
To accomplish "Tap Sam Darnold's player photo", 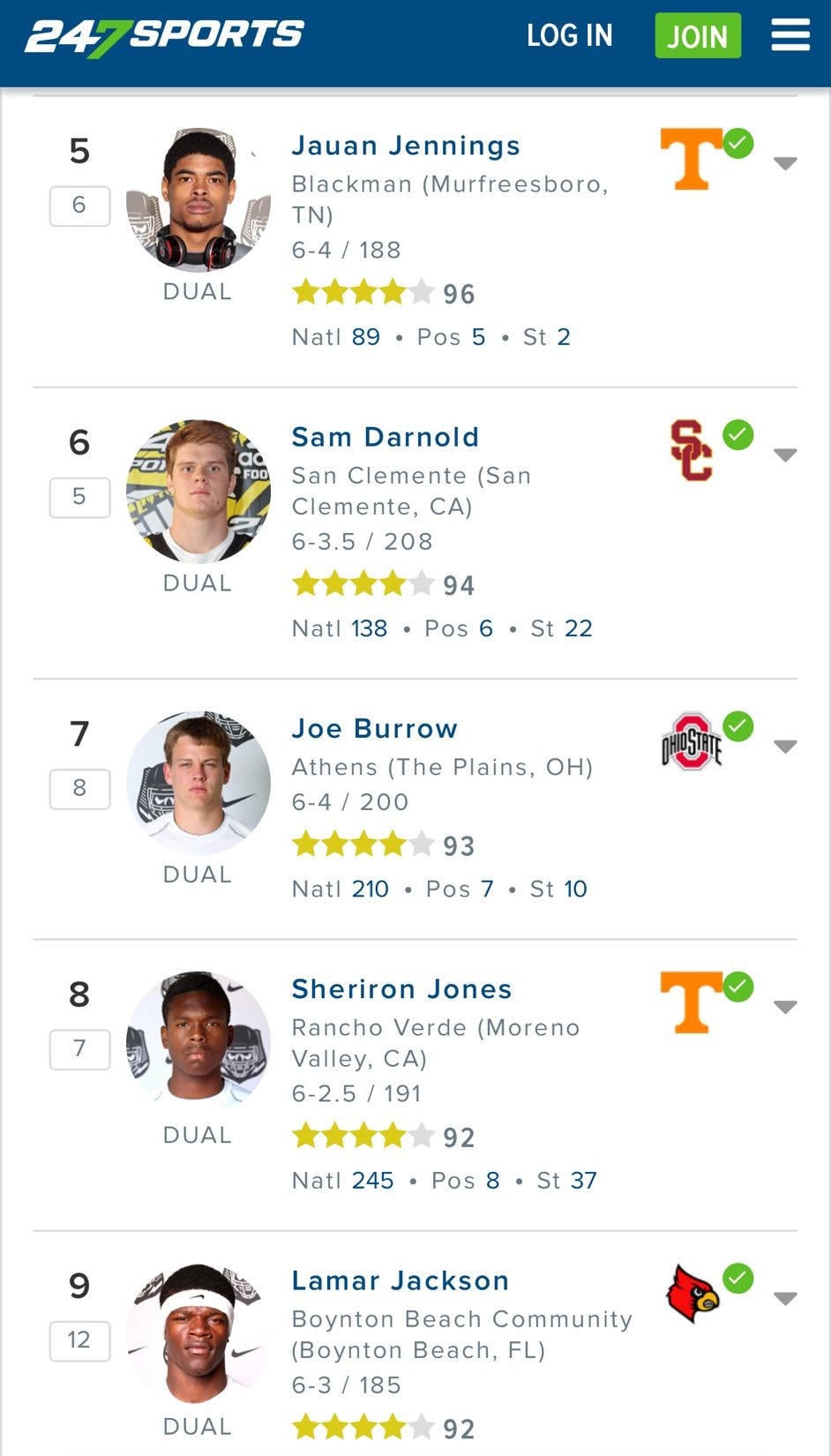I will tap(198, 492).
